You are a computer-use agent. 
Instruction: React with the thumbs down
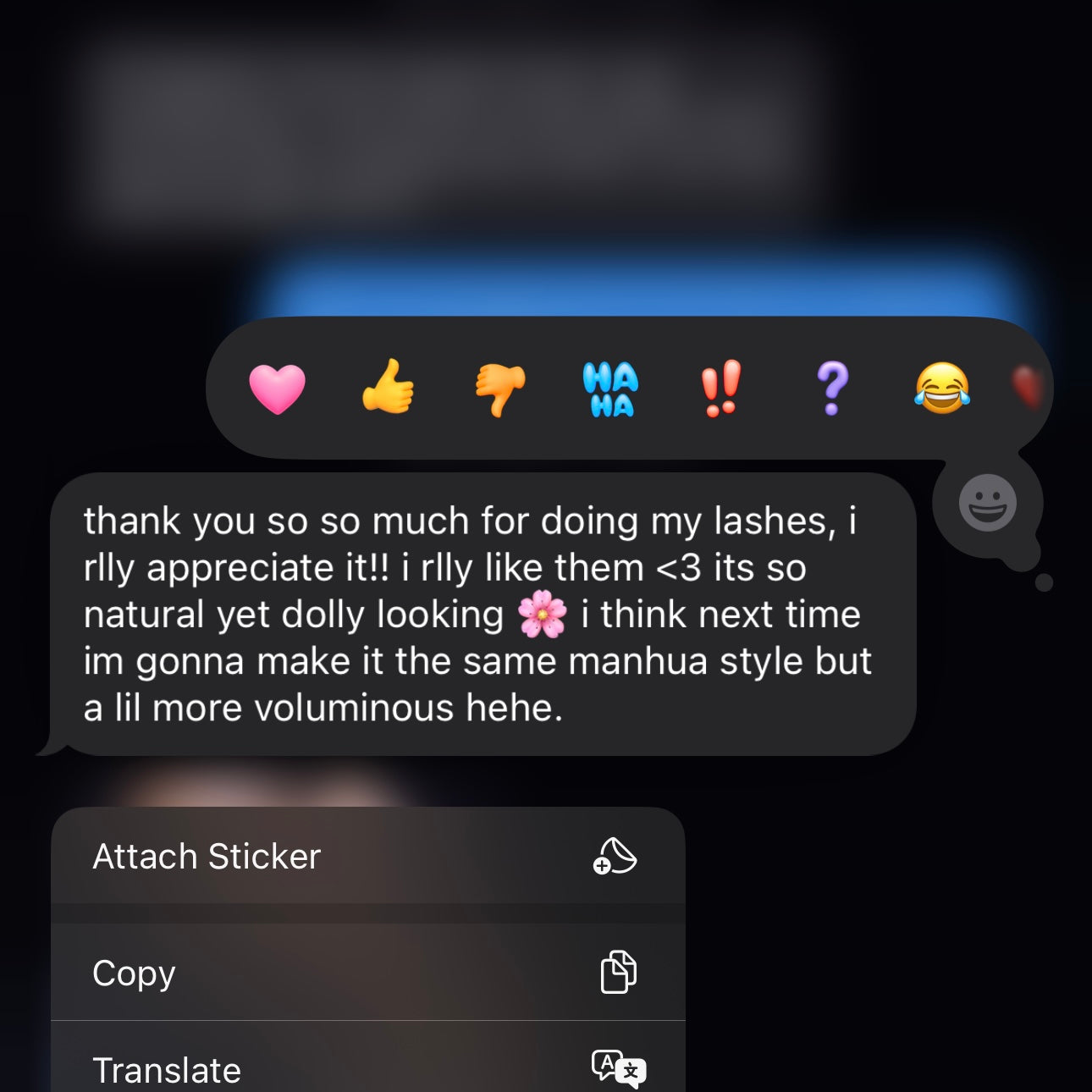coord(499,389)
